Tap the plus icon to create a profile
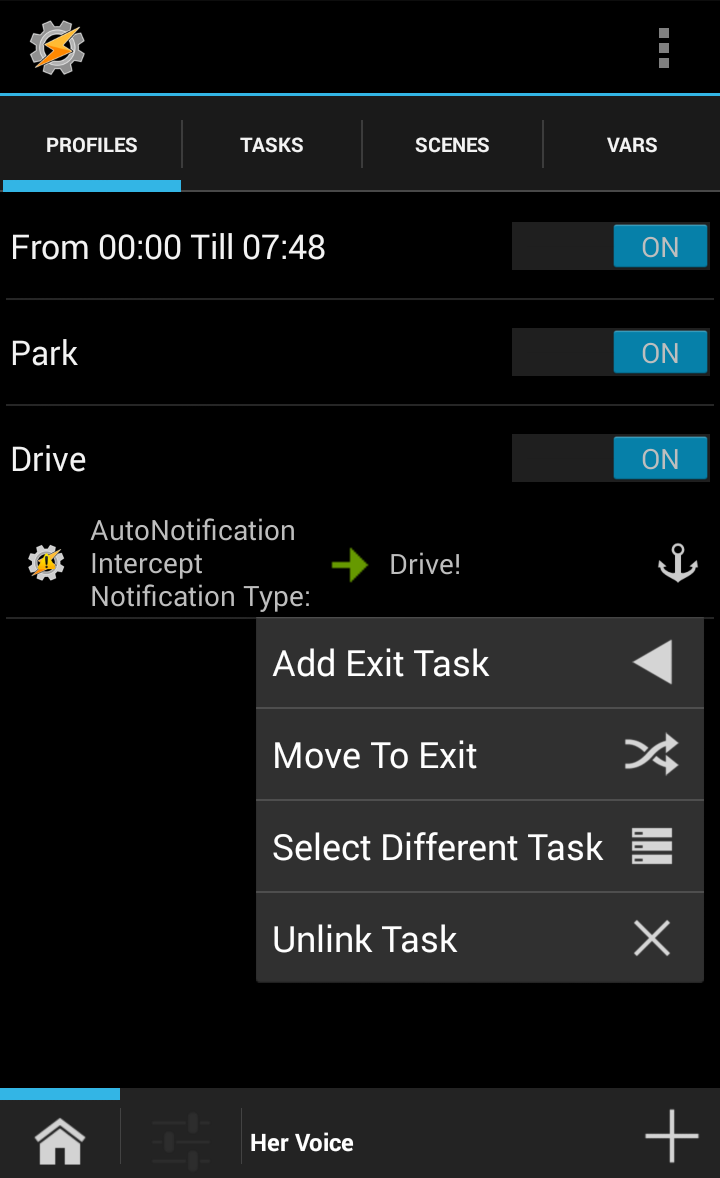 (x=671, y=1135)
